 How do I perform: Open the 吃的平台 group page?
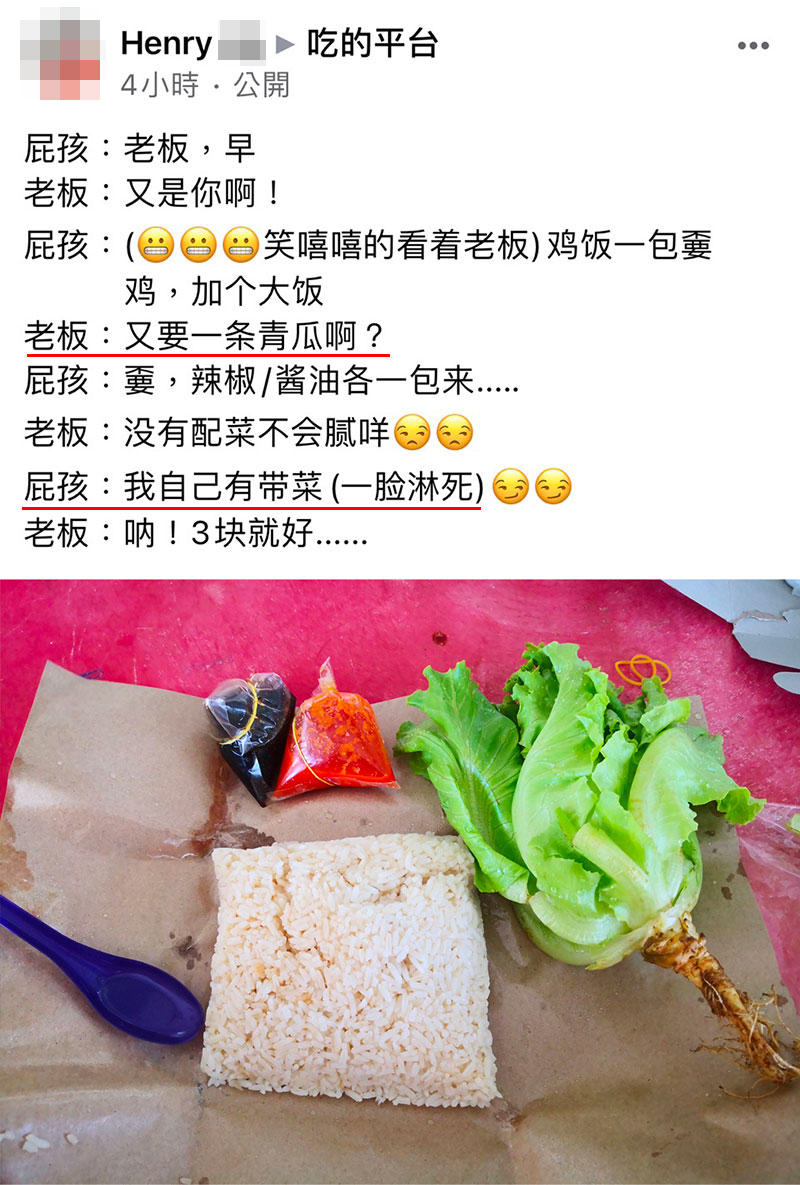pyautogui.click(x=372, y=44)
